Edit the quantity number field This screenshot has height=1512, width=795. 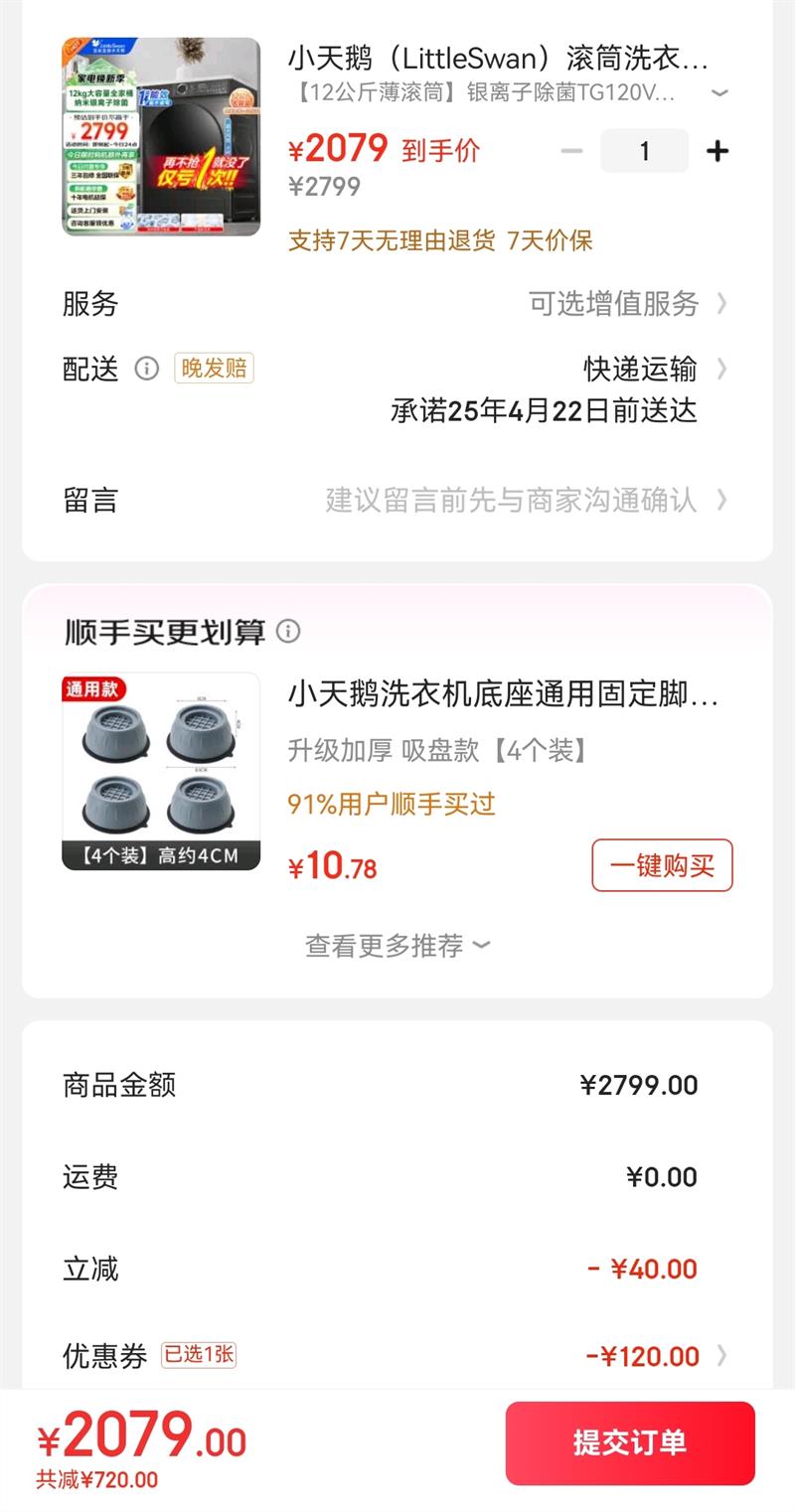pyautogui.click(x=644, y=151)
